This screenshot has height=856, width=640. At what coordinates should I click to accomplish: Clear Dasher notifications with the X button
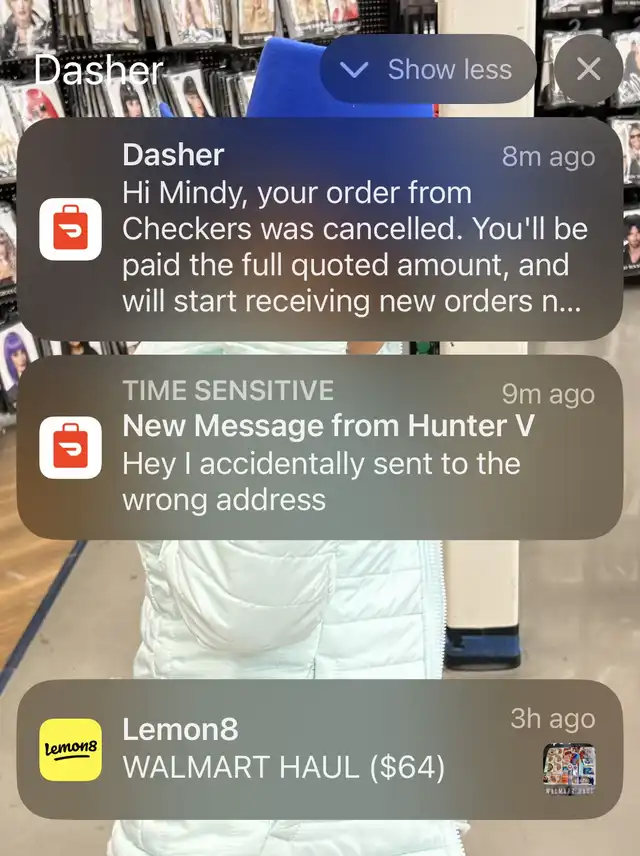click(589, 69)
